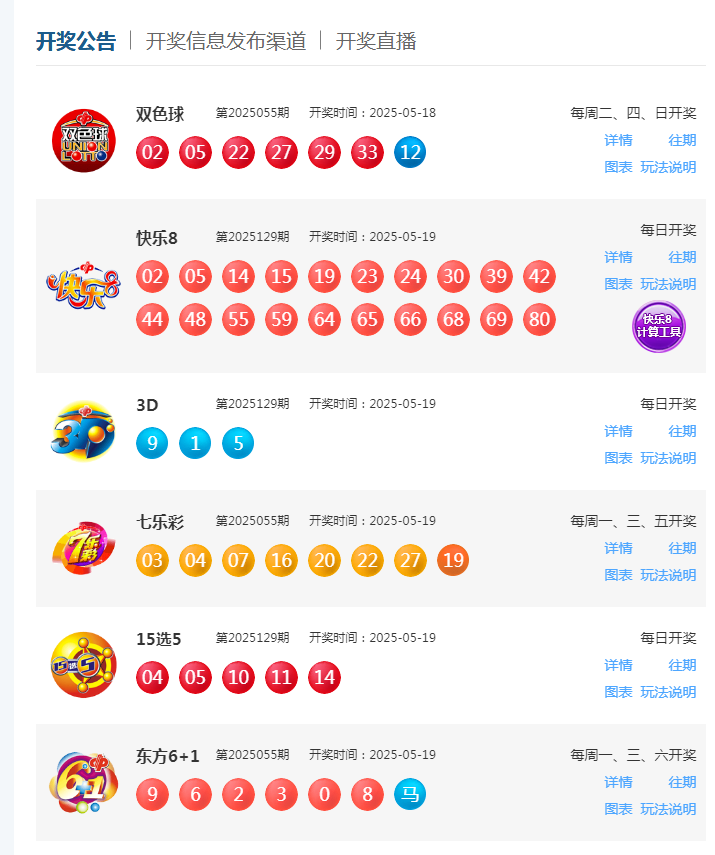Open 详情 for 3D
The image size is (715, 855).
(618, 431)
